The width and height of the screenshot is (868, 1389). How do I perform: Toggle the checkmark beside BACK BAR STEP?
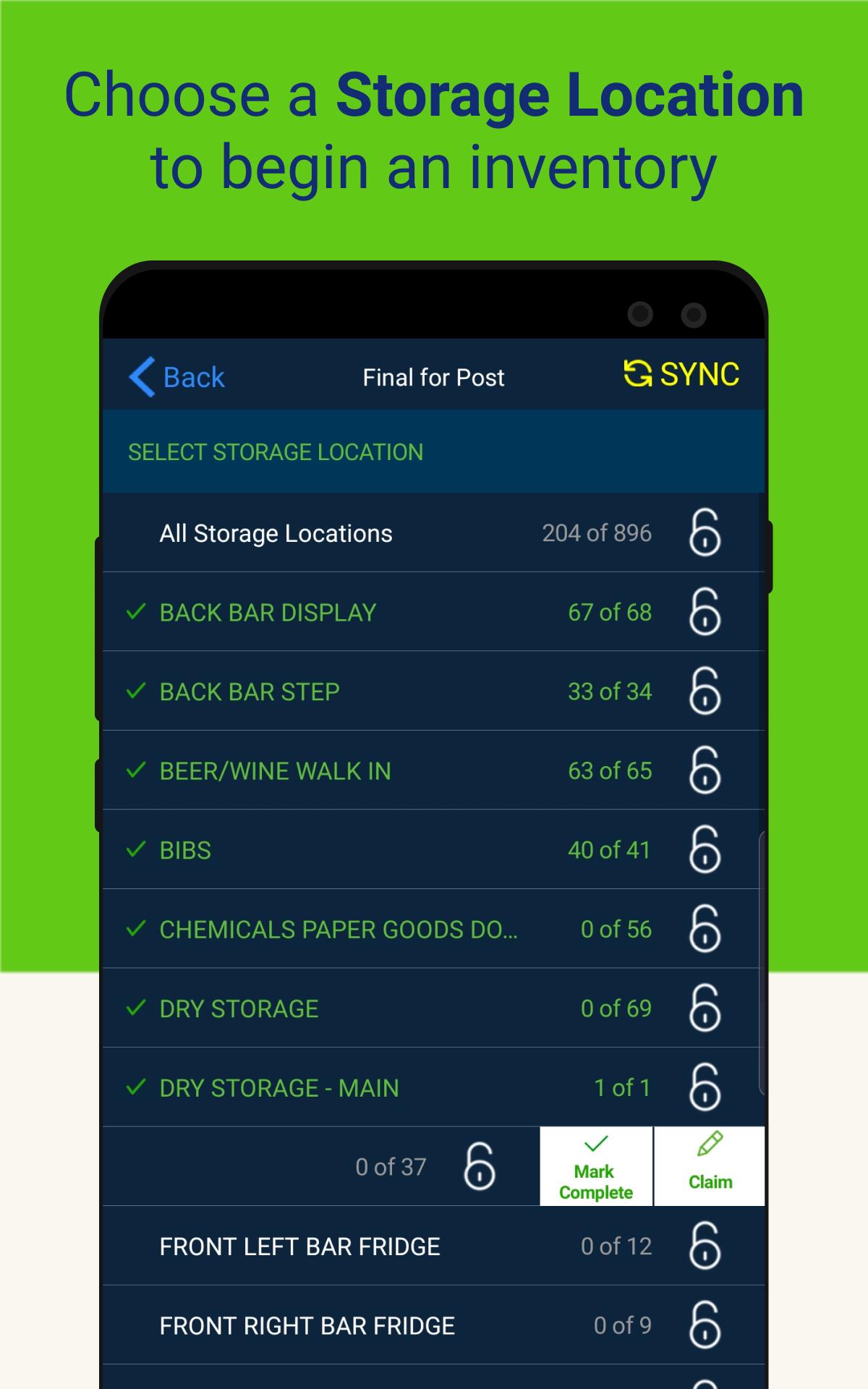pos(135,692)
